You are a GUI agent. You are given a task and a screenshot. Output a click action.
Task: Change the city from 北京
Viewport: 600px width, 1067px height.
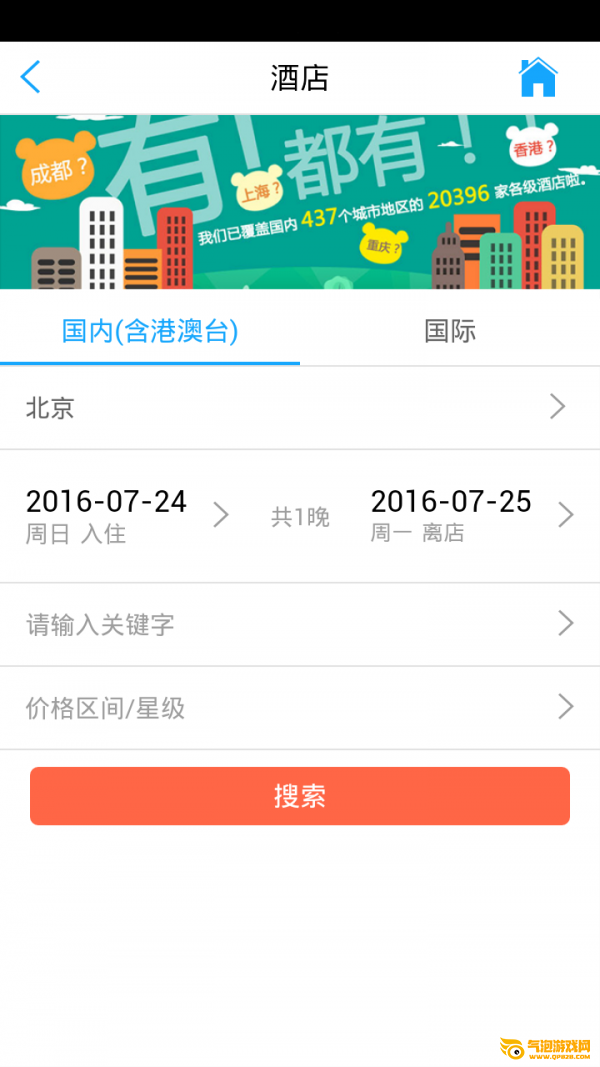[300, 408]
